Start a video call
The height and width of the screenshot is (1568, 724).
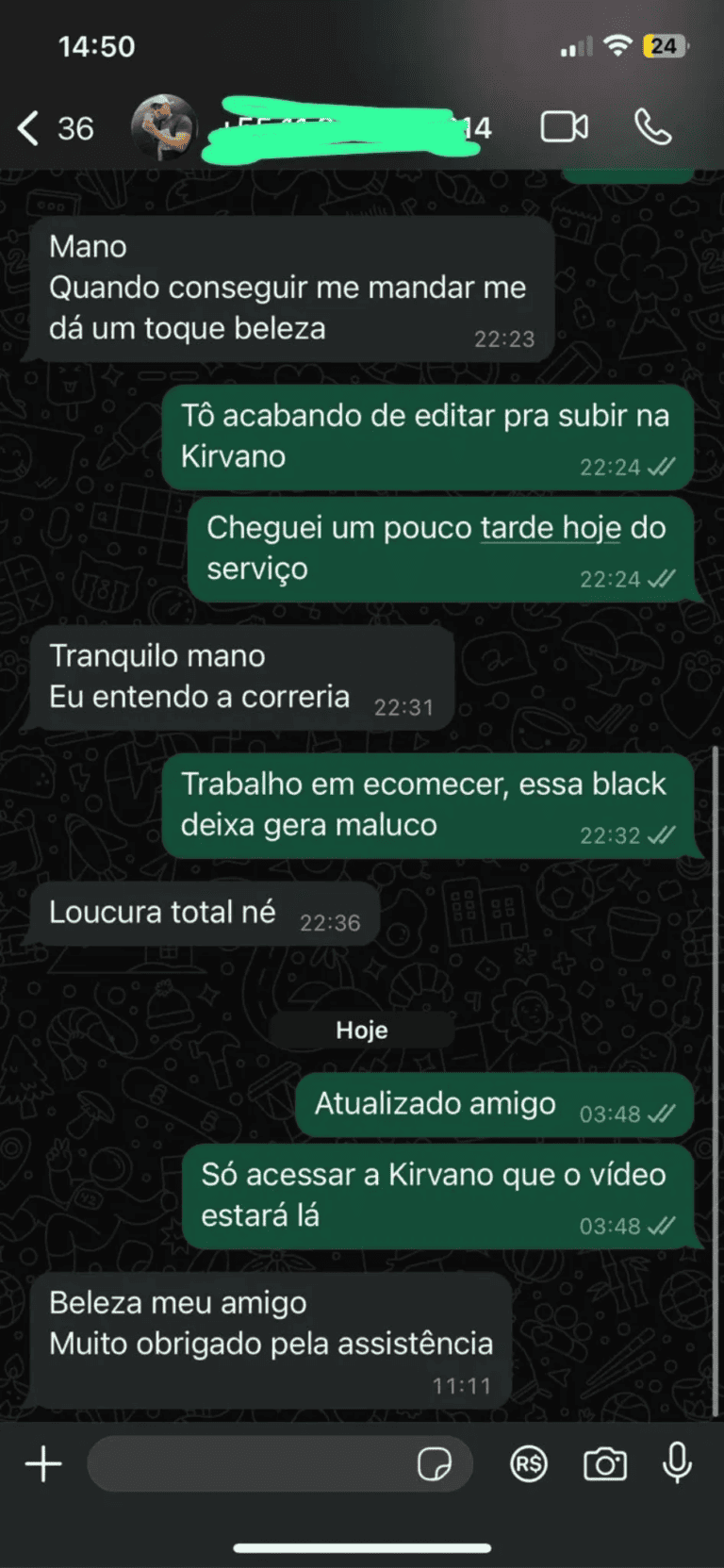[564, 127]
